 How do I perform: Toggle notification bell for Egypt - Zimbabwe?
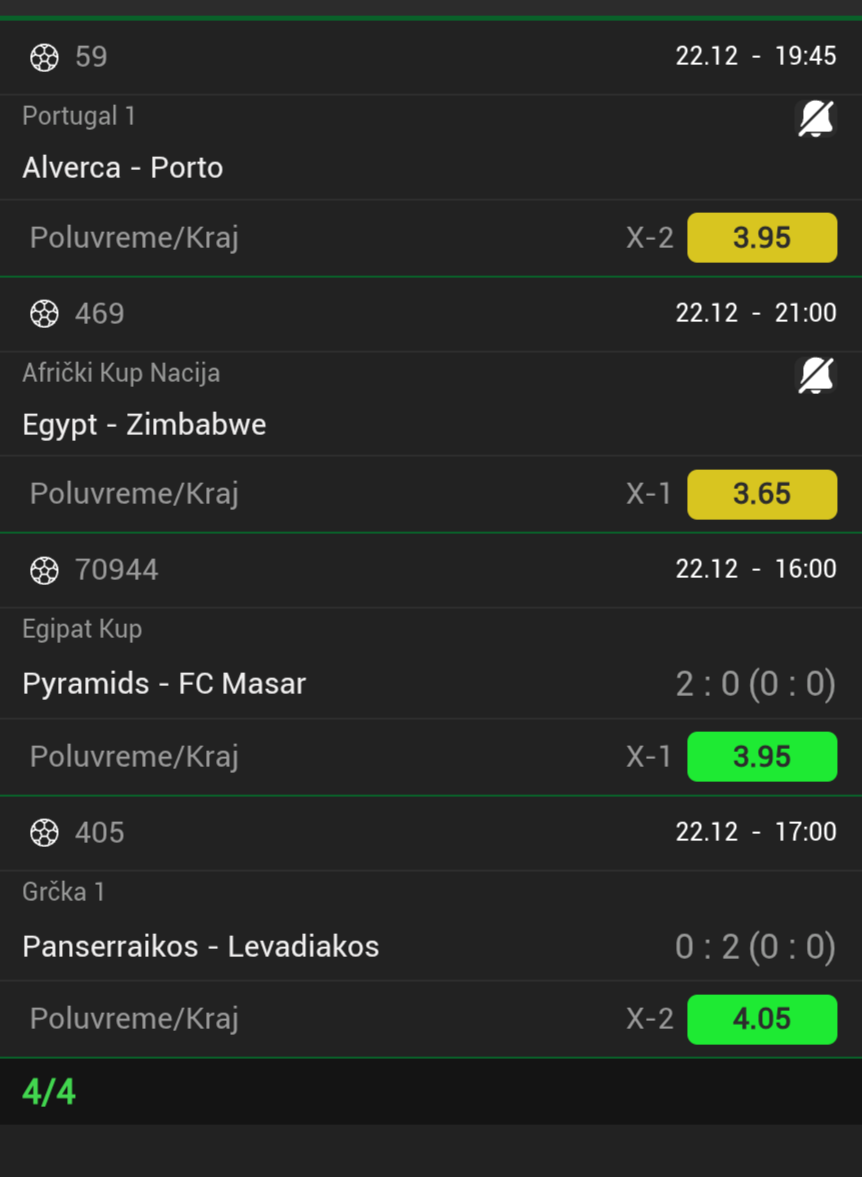(x=815, y=377)
